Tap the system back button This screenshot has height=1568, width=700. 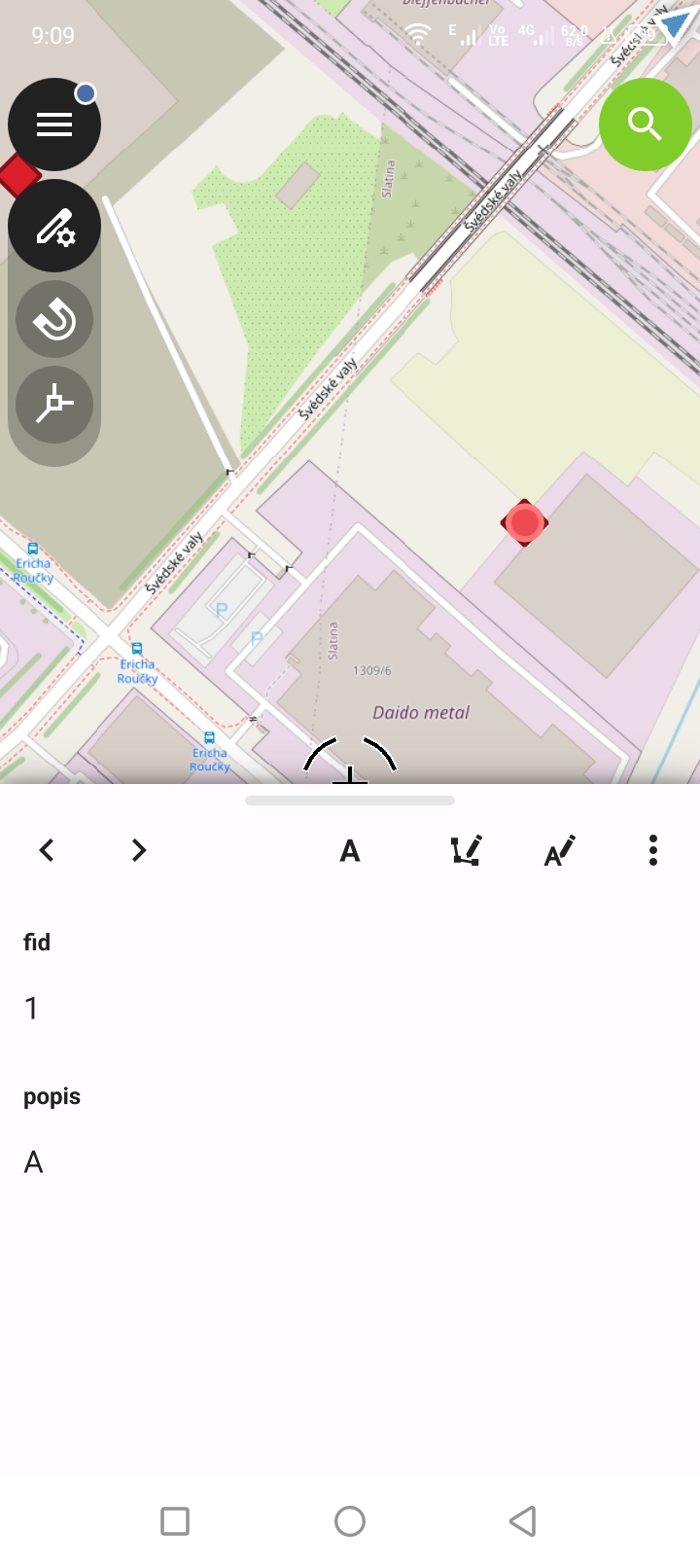523,1520
